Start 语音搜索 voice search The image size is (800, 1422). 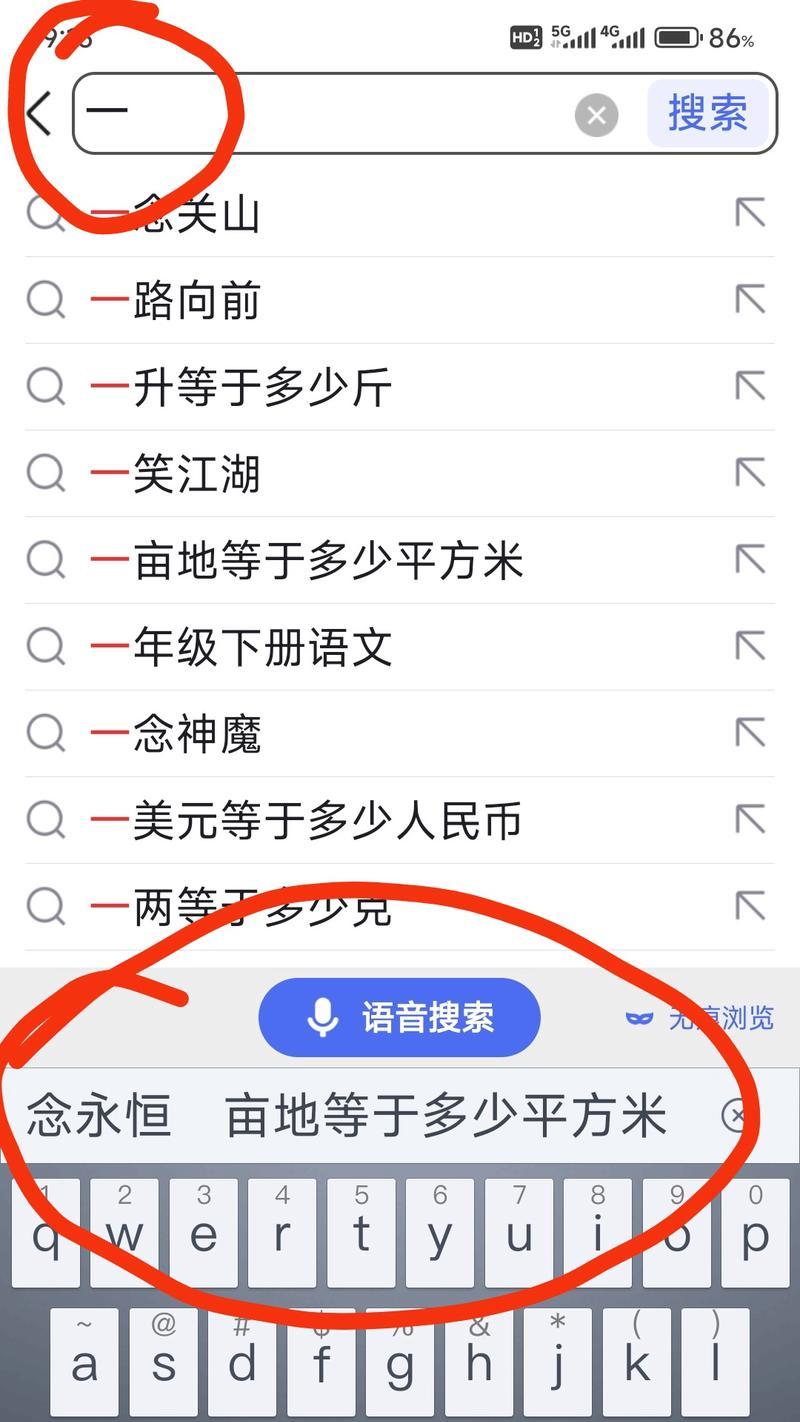click(x=399, y=1018)
